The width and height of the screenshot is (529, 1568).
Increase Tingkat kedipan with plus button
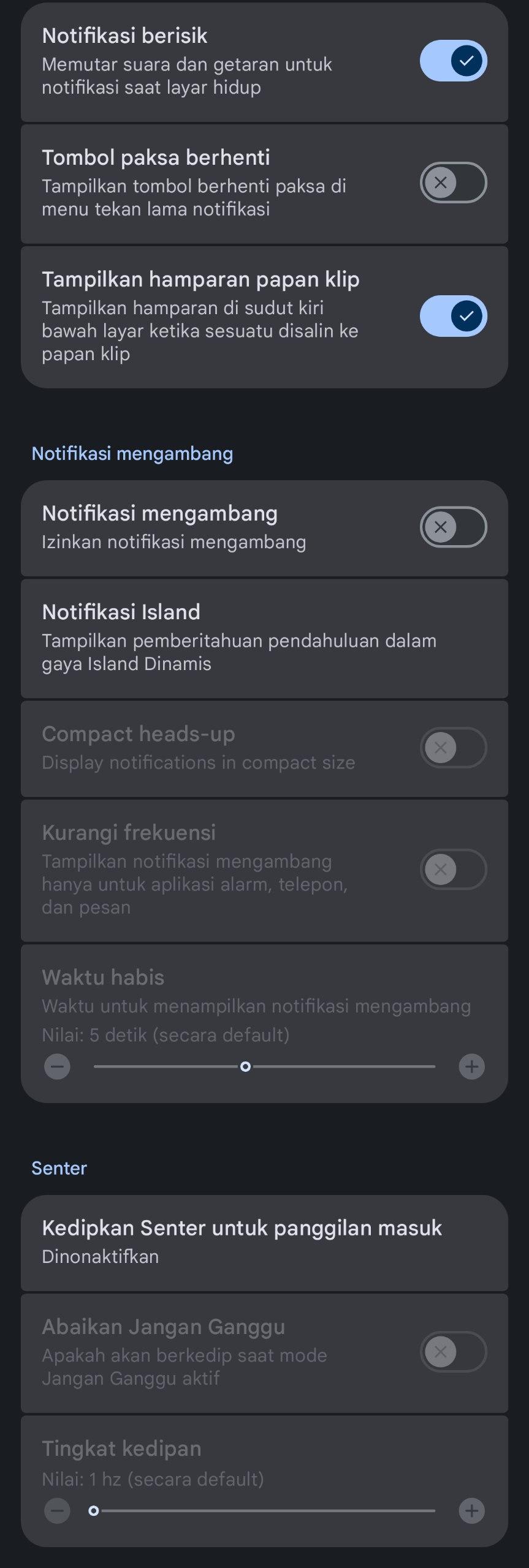[471, 1511]
